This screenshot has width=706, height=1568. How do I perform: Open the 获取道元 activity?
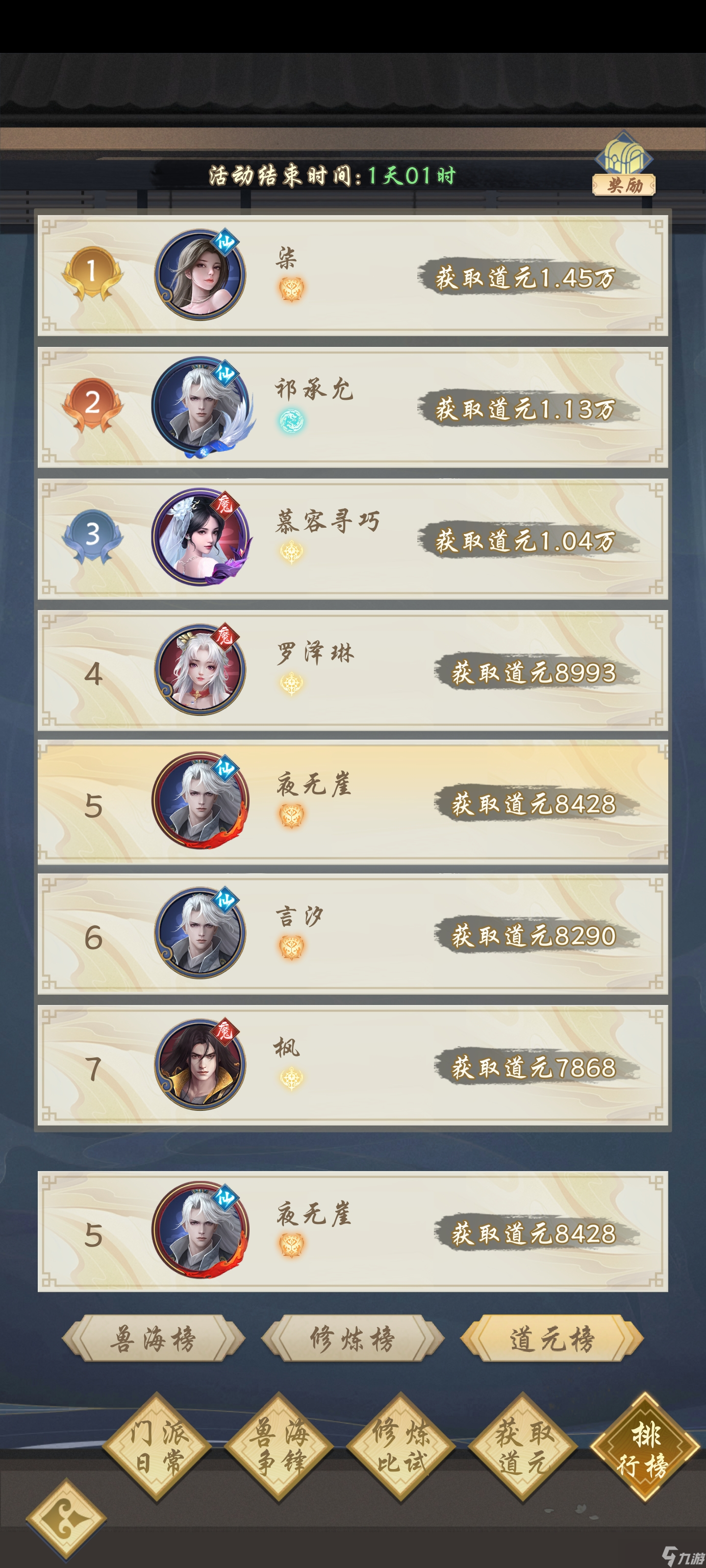click(523, 1446)
